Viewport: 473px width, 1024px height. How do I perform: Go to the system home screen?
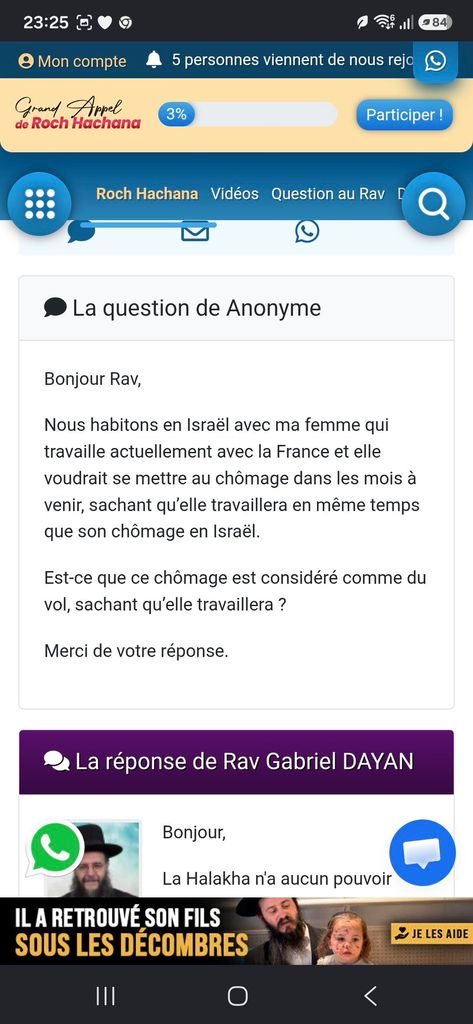(x=237, y=996)
